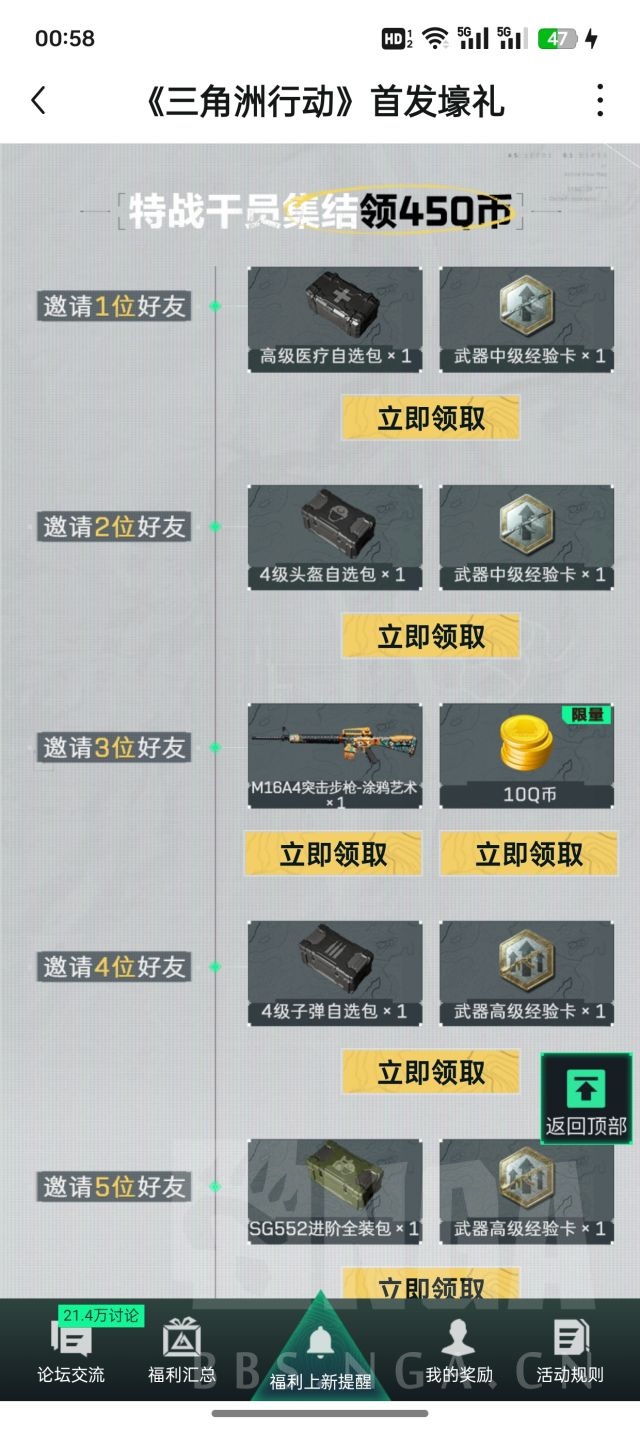Claim reward for inviting 5 friends
The width and height of the screenshot is (640, 1430).
click(x=431, y=1284)
